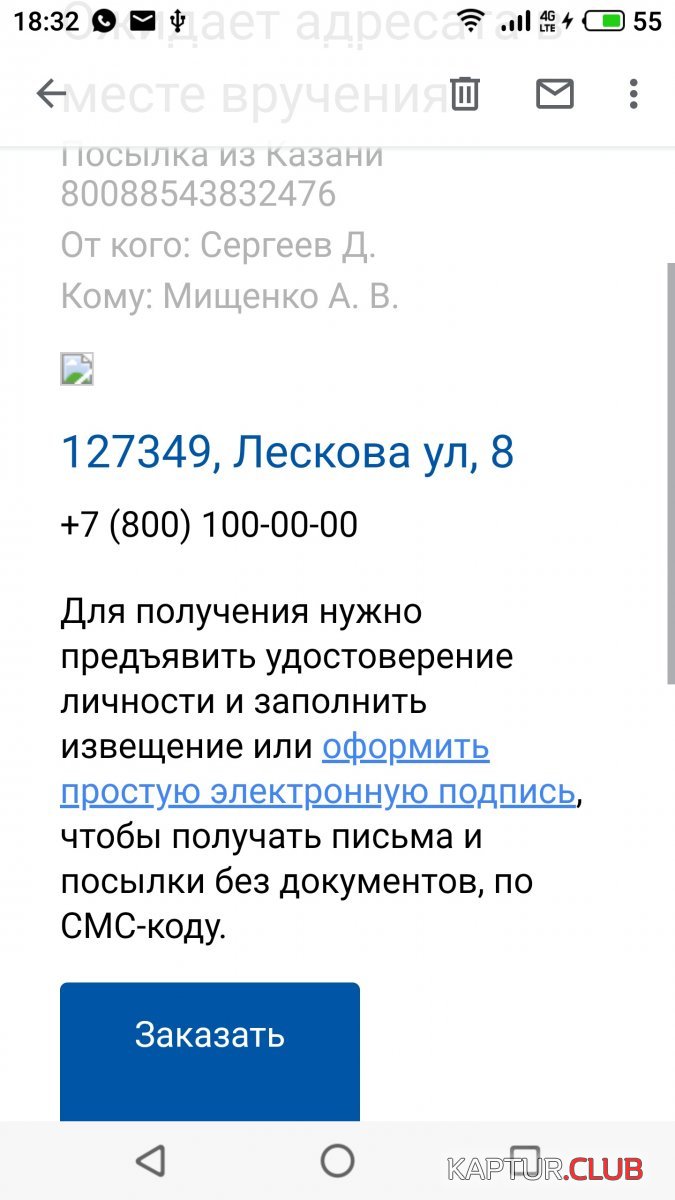
Task: Go to the home screen
Action: (338, 1161)
